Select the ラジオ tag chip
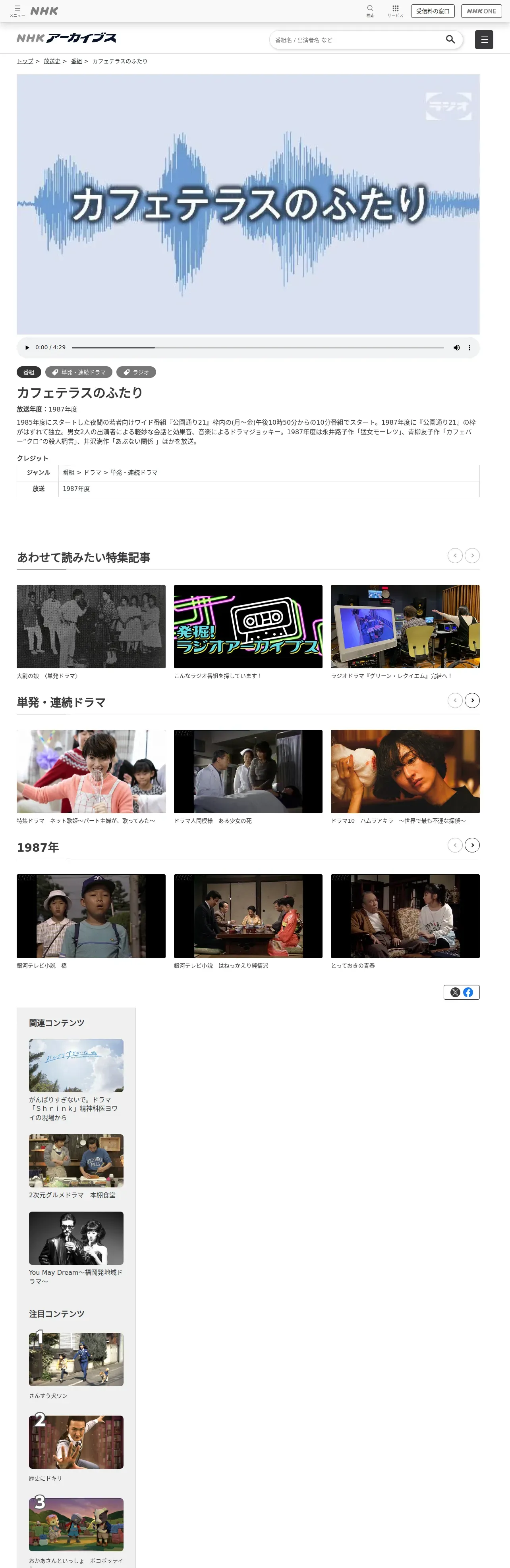Image resolution: width=510 pixels, height=1568 pixels. point(136,372)
